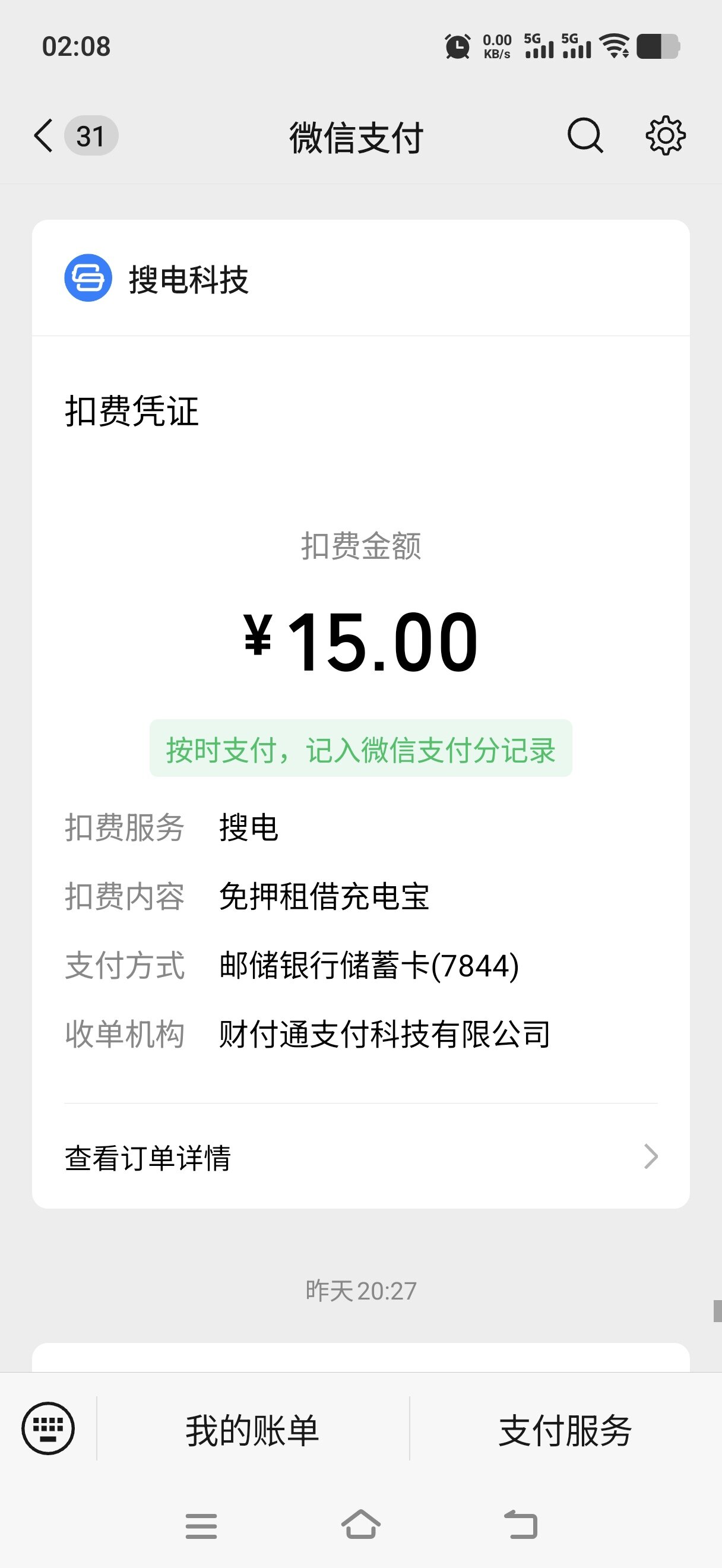Open the 支付服务 menu
Image resolution: width=722 pixels, height=1568 pixels.
click(x=566, y=1429)
